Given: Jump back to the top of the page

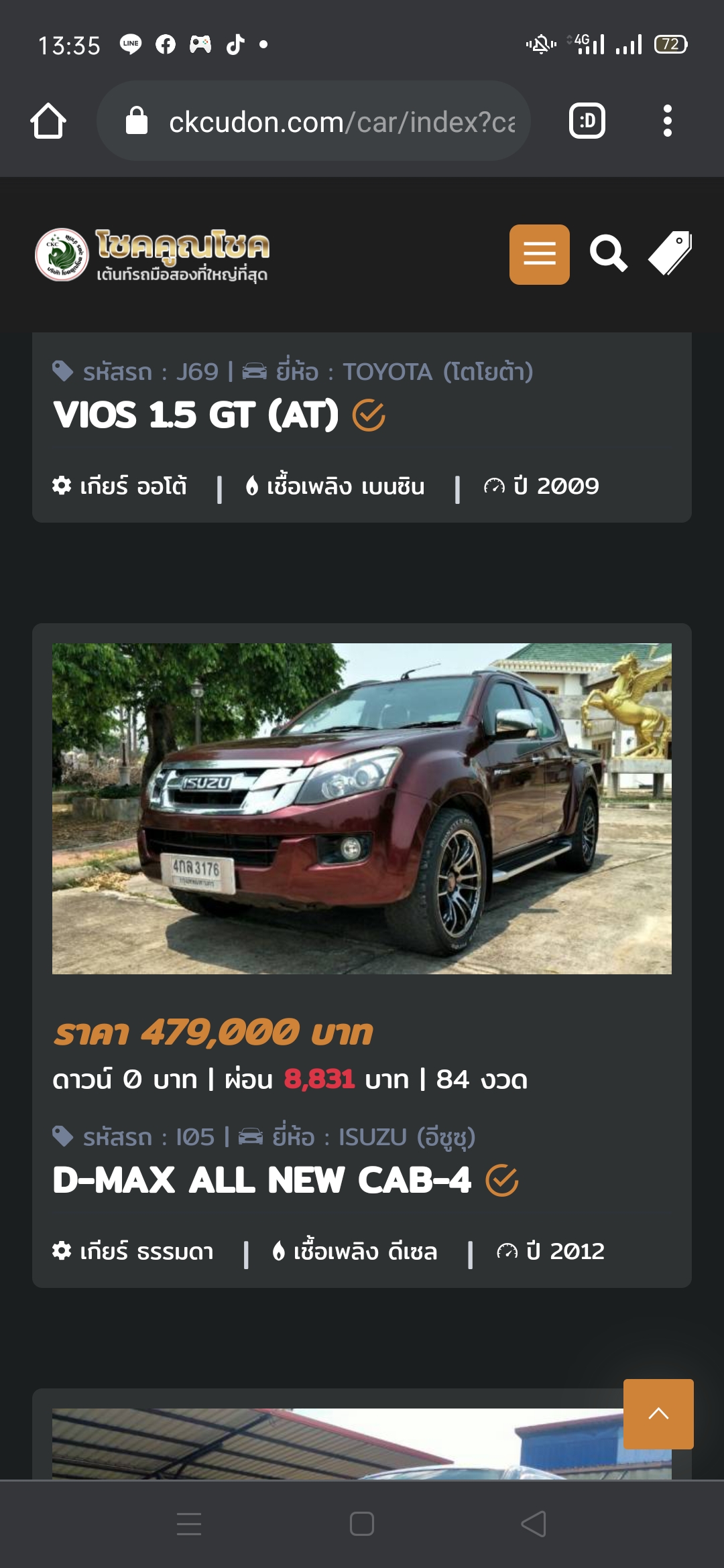Looking at the screenshot, I should click(658, 1414).
